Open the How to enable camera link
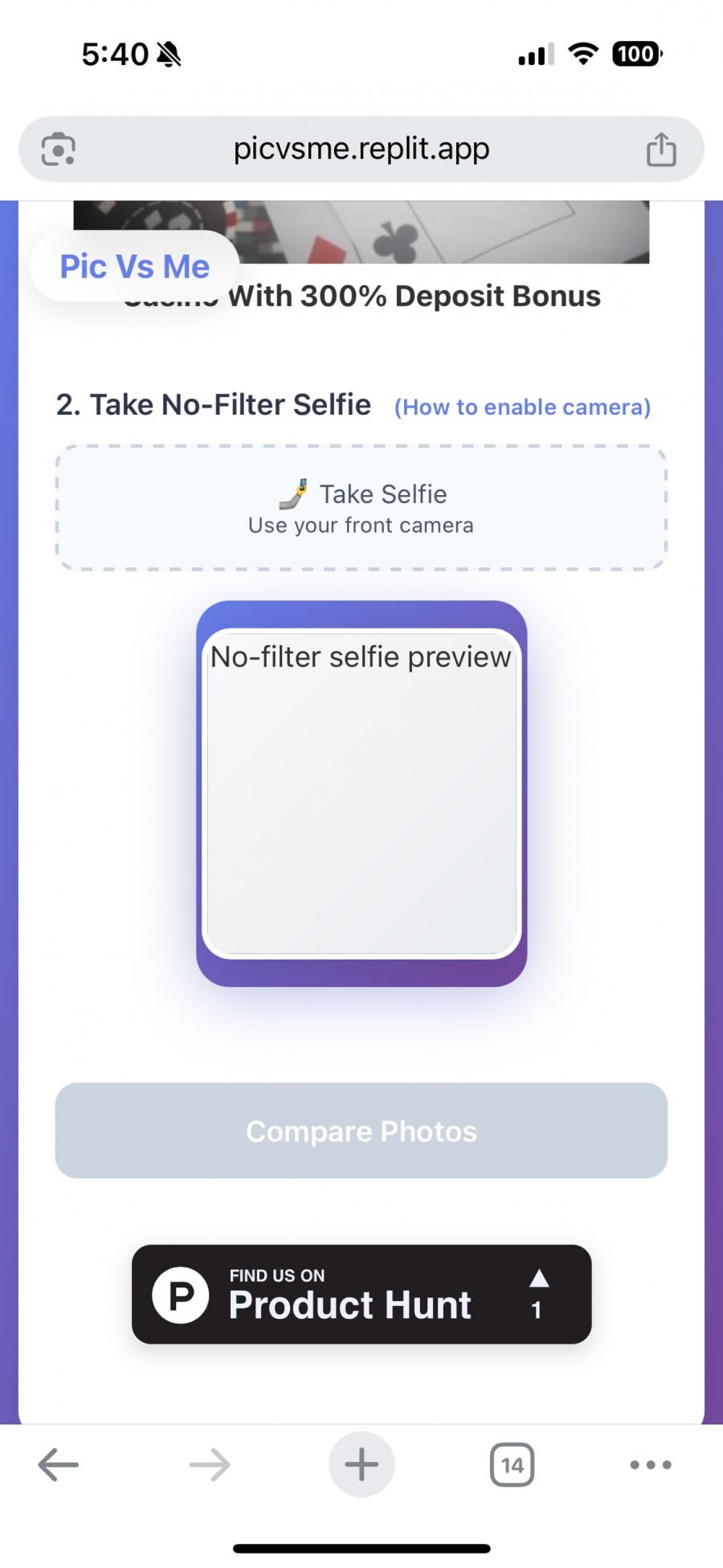Viewport: 723px width, 1568px height. click(522, 407)
